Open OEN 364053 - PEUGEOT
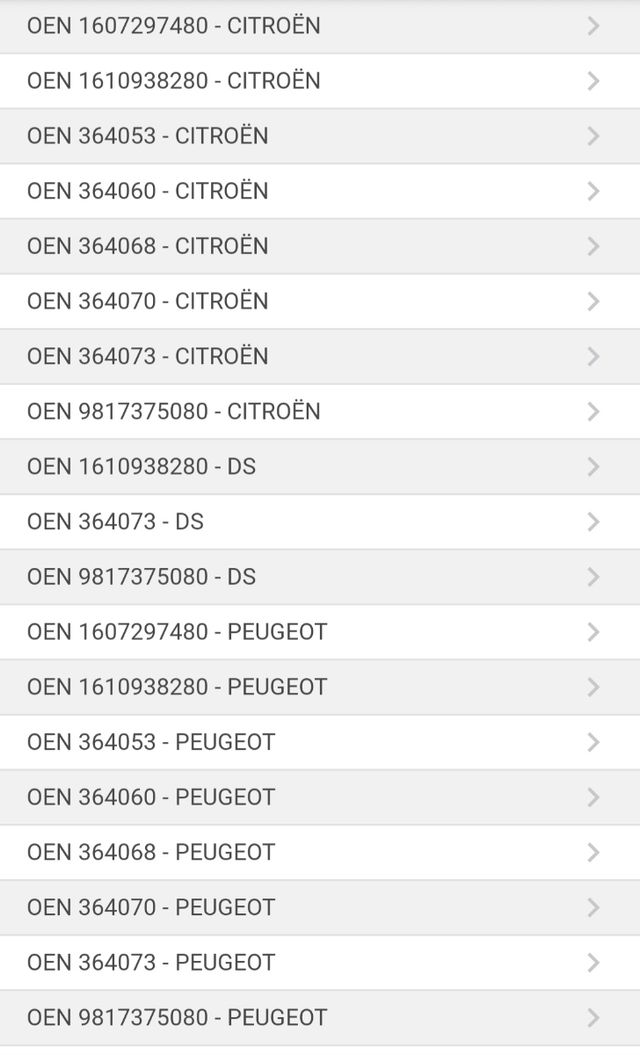The height and width of the screenshot is (1055, 640). [320, 742]
